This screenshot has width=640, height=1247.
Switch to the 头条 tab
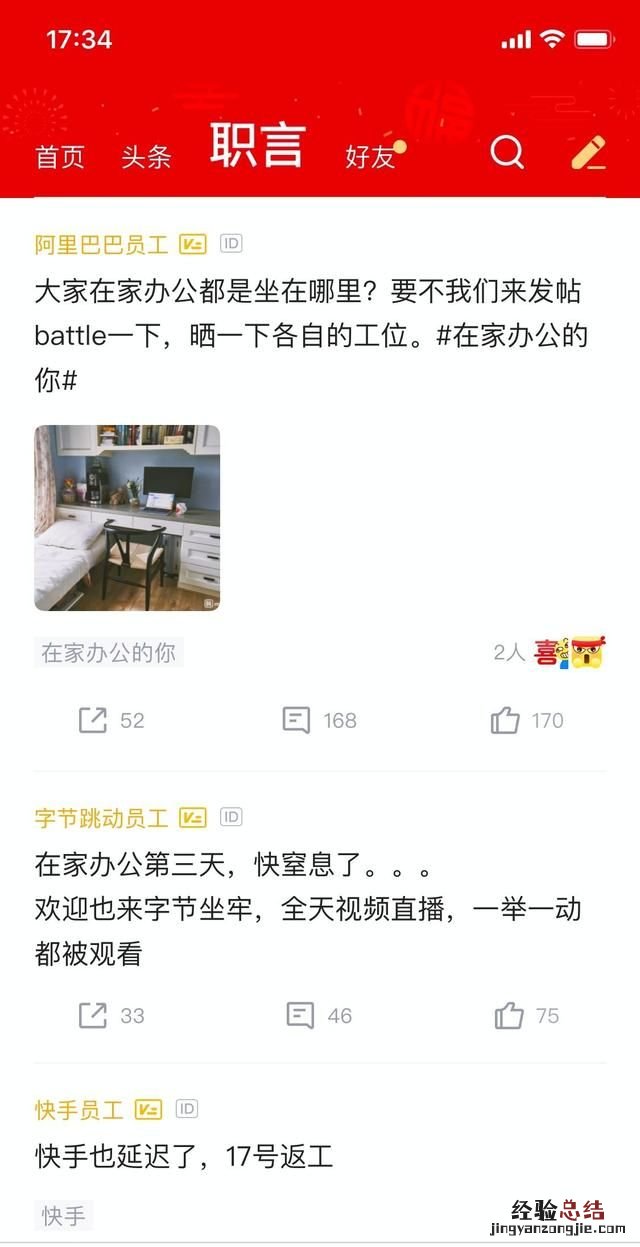146,157
